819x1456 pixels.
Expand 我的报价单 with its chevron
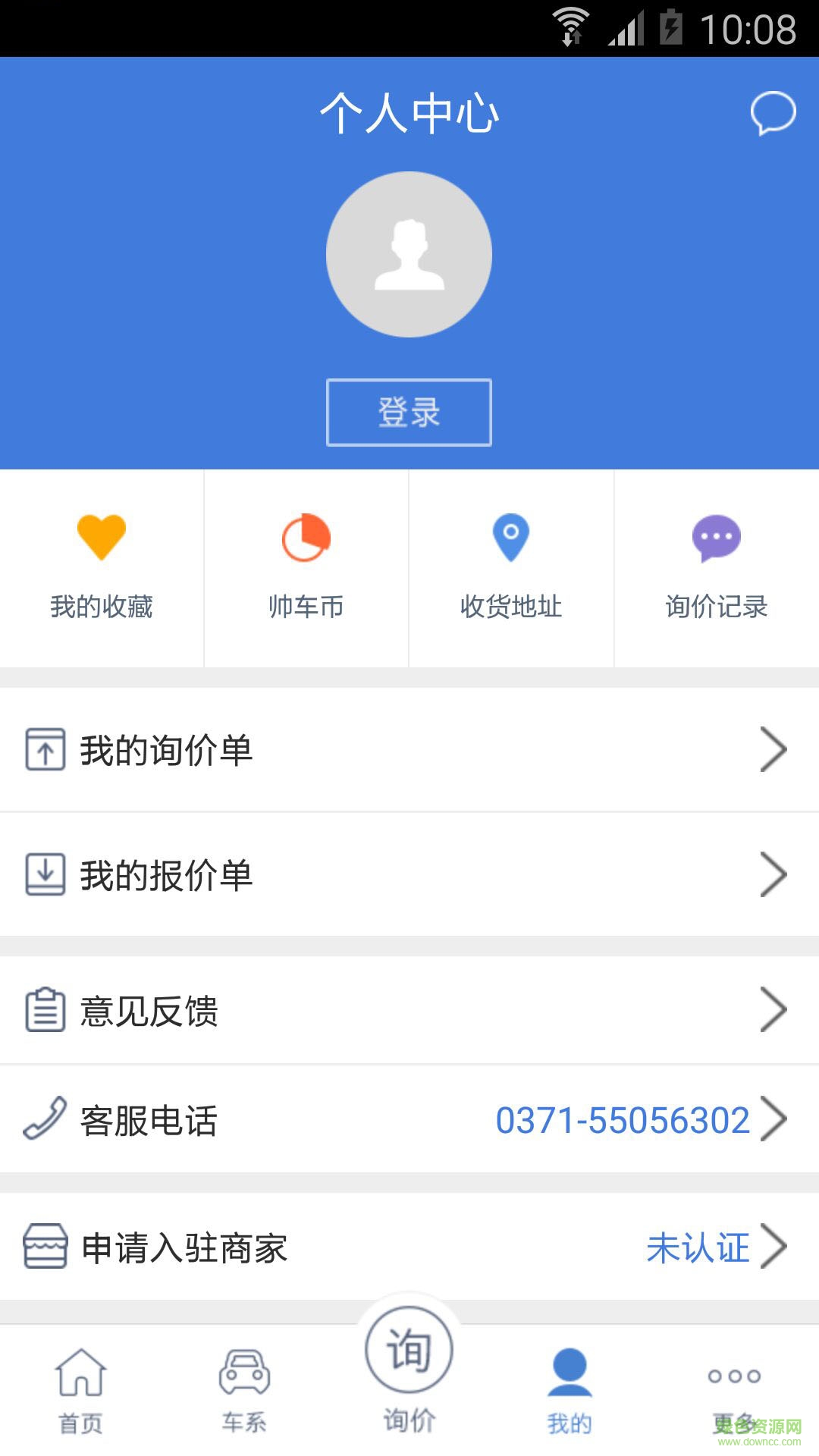point(775,874)
